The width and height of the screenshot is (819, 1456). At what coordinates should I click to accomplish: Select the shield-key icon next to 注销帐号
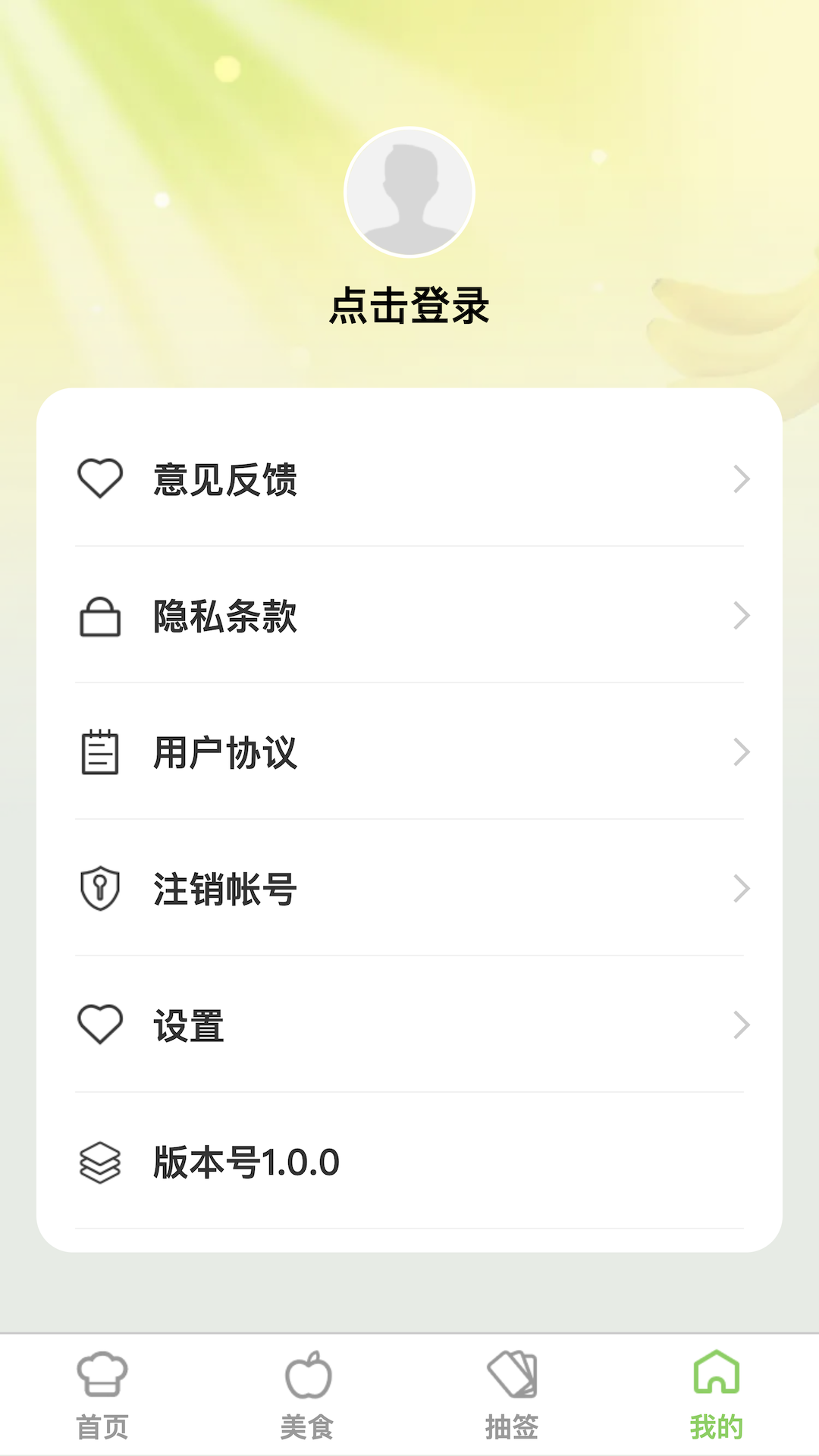click(100, 889)
